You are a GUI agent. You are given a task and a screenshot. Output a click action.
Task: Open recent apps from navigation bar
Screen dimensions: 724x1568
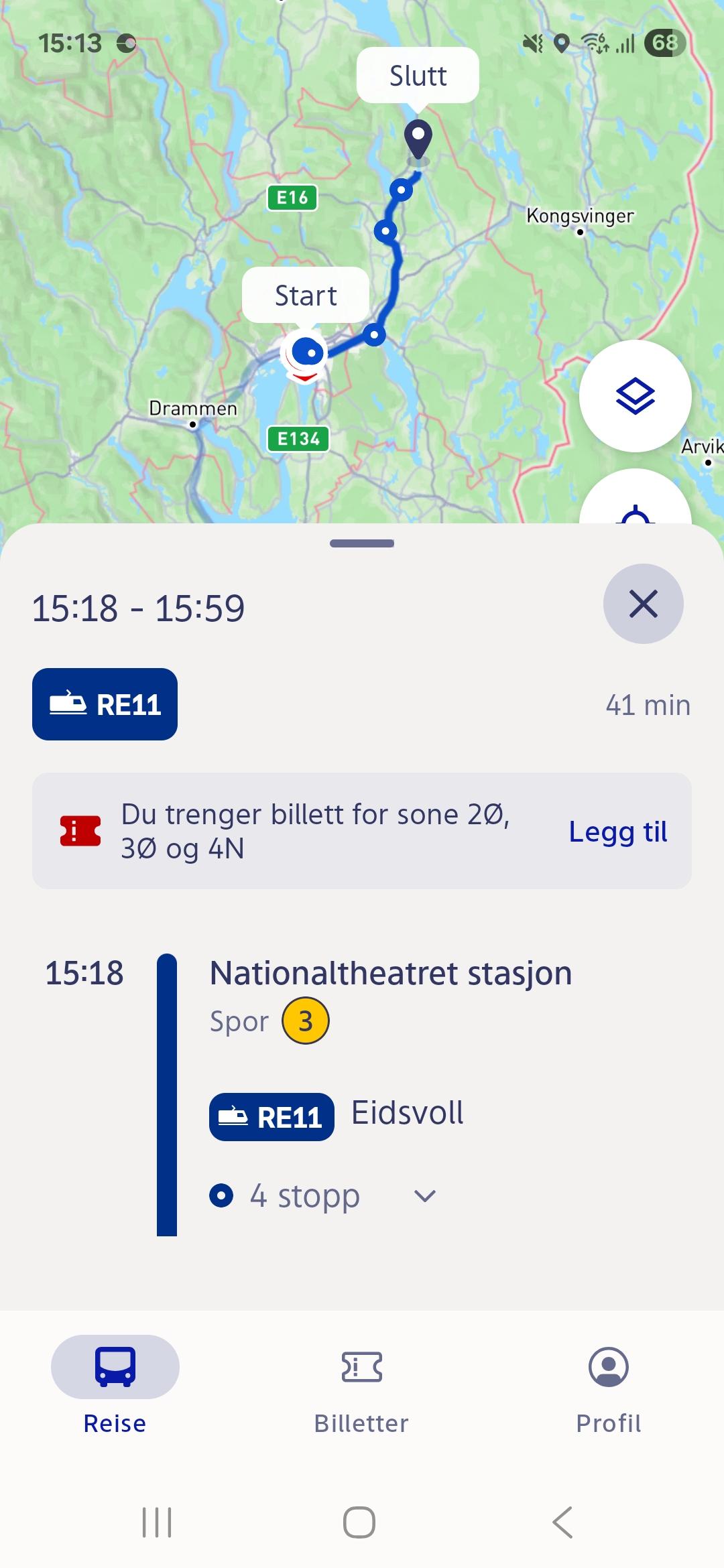click(x=157, y=1522)
